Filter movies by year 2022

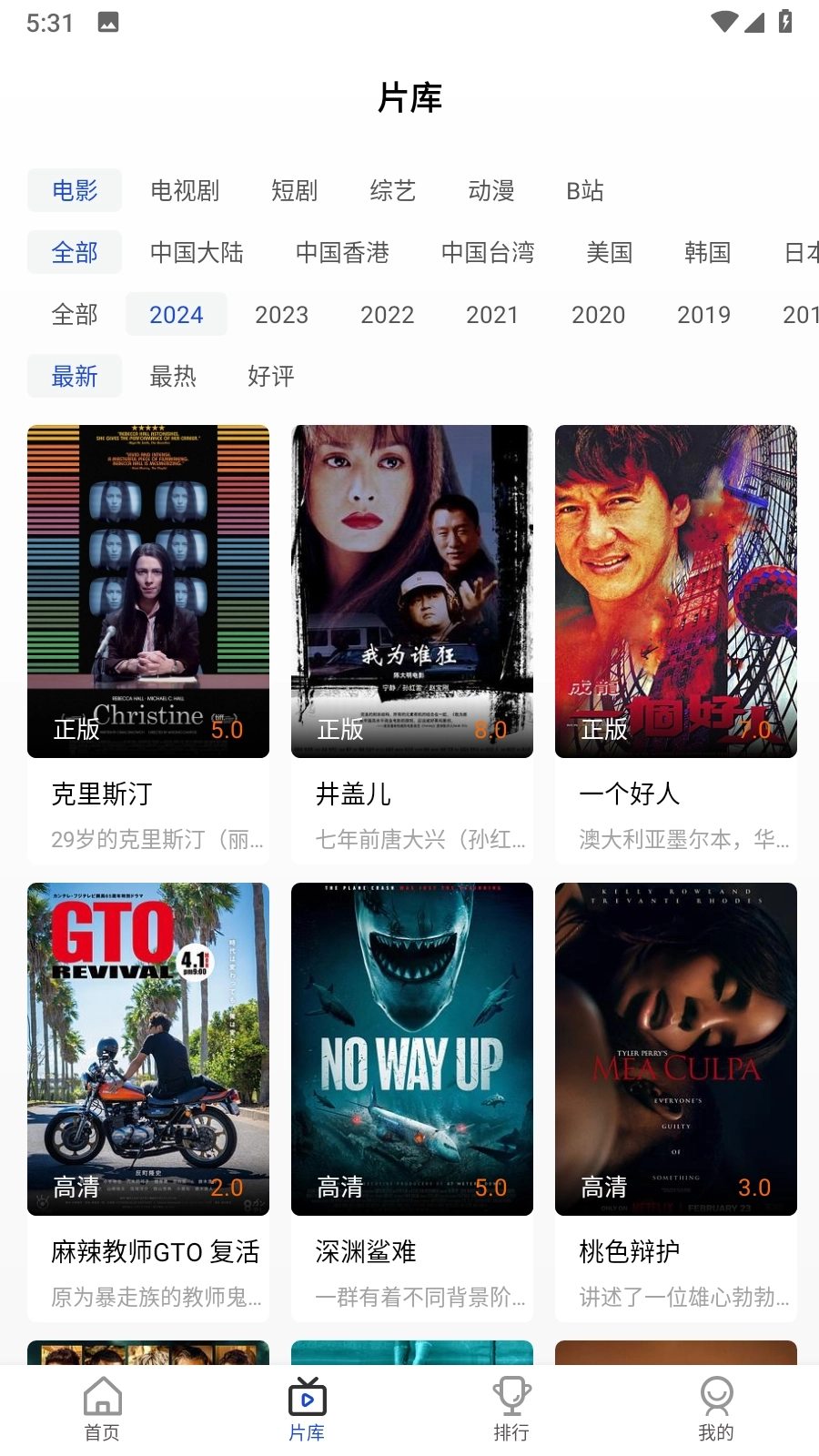pyautogui.click(x=387, y=314)
